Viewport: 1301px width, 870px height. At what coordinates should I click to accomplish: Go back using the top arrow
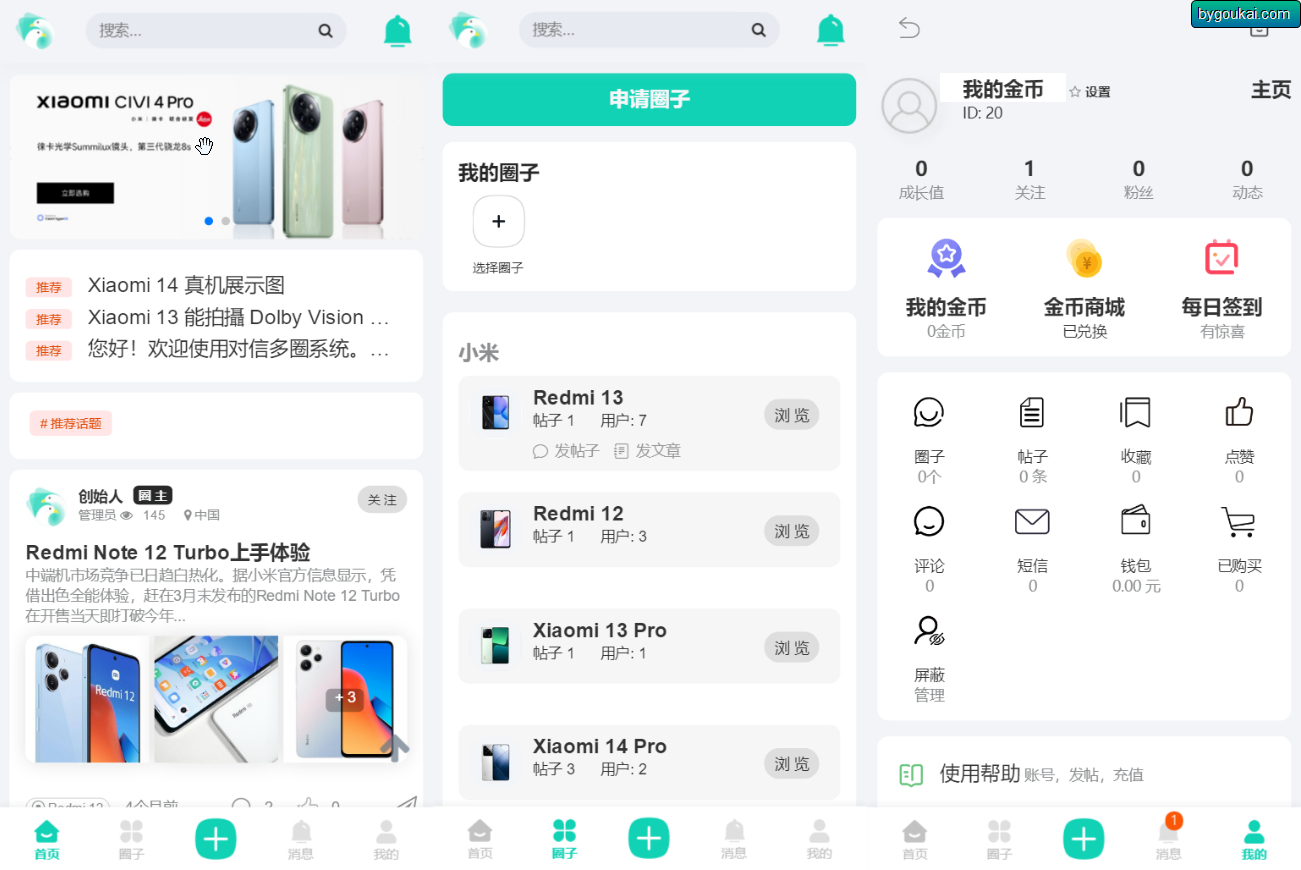[908, 28]
